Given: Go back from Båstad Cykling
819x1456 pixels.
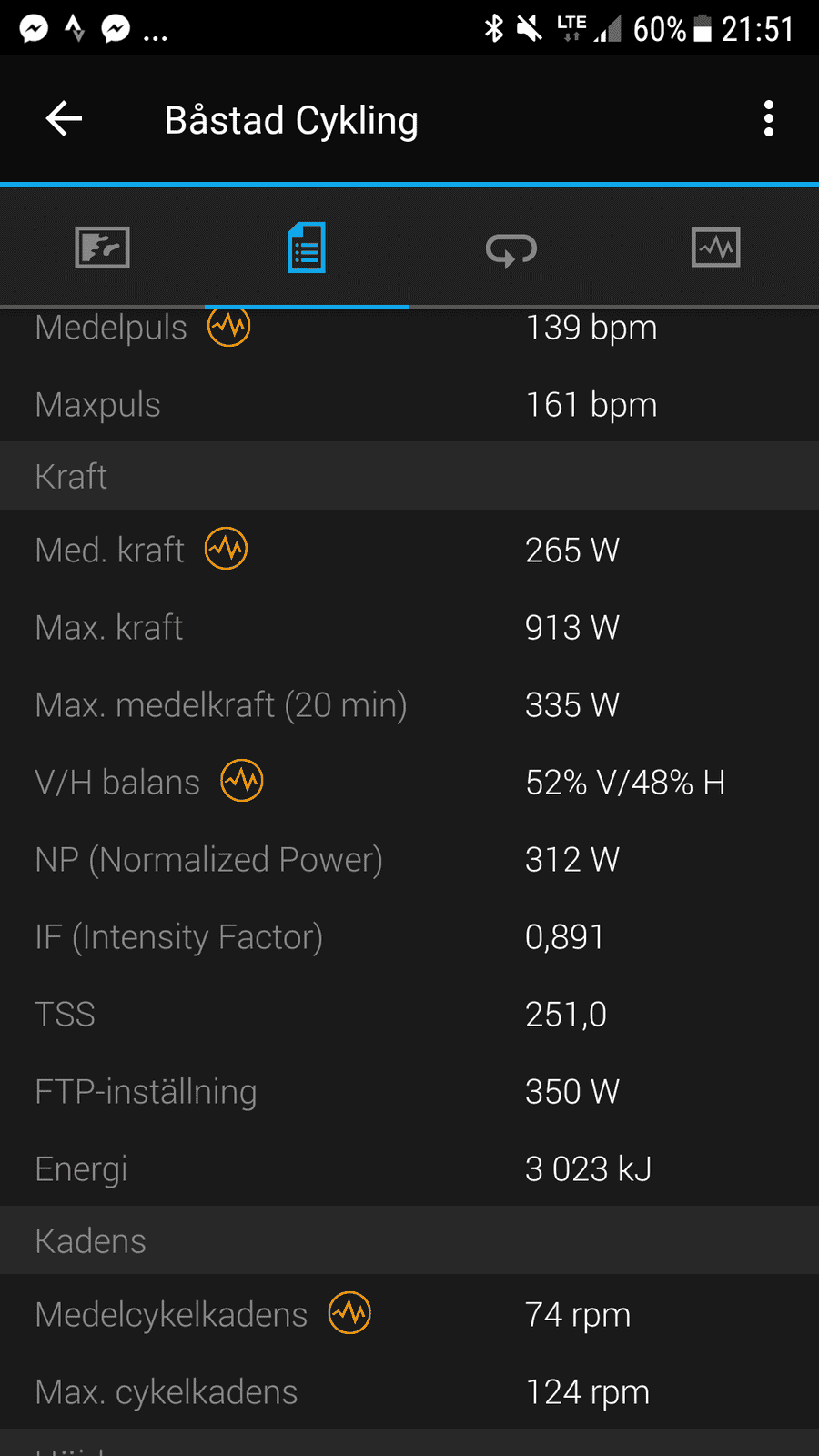Looking at the screenshot, I should [x=64, y=118].
